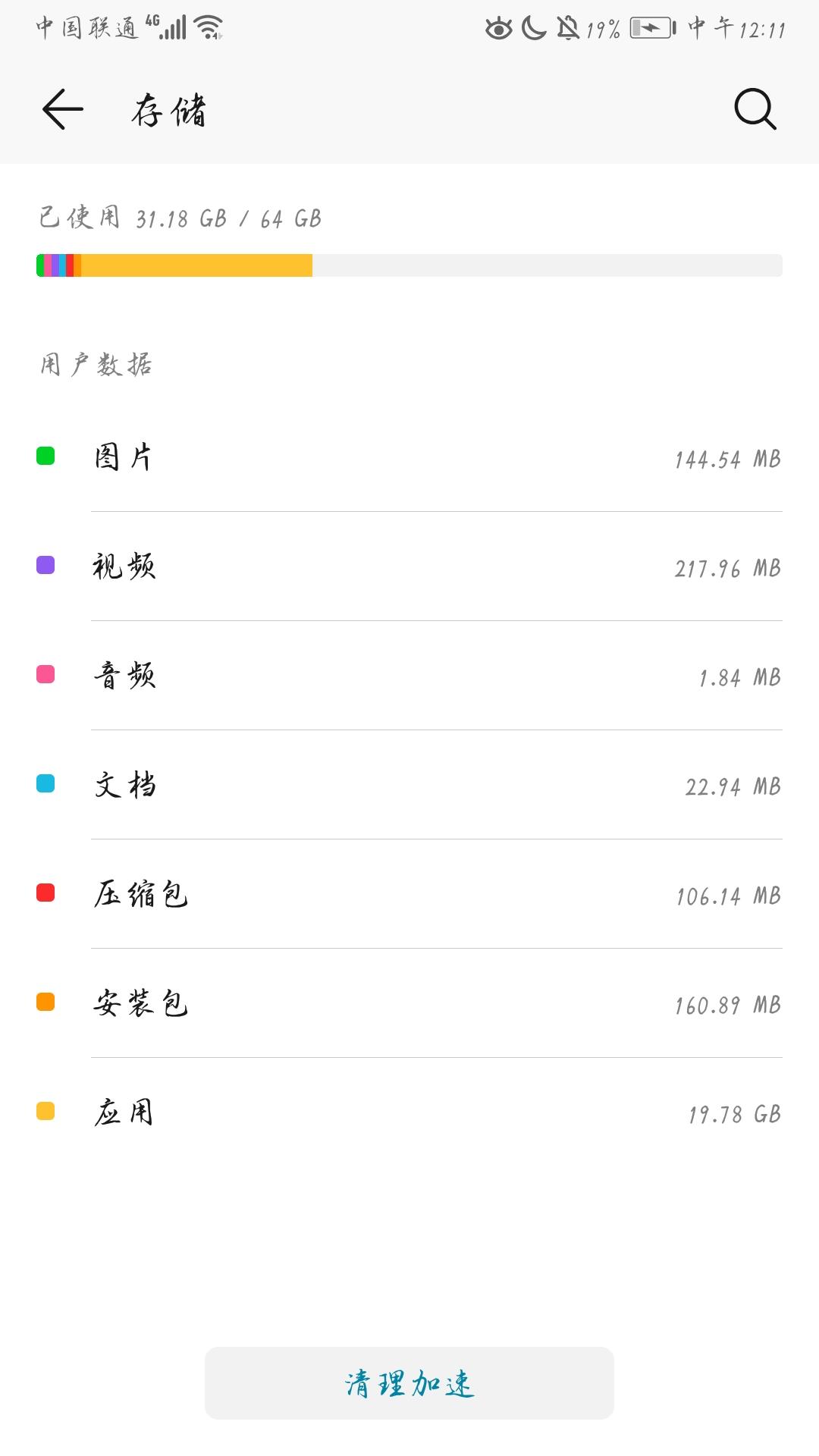
Task: Open the search icon in the 存储 page
Action: click(753, 111)
